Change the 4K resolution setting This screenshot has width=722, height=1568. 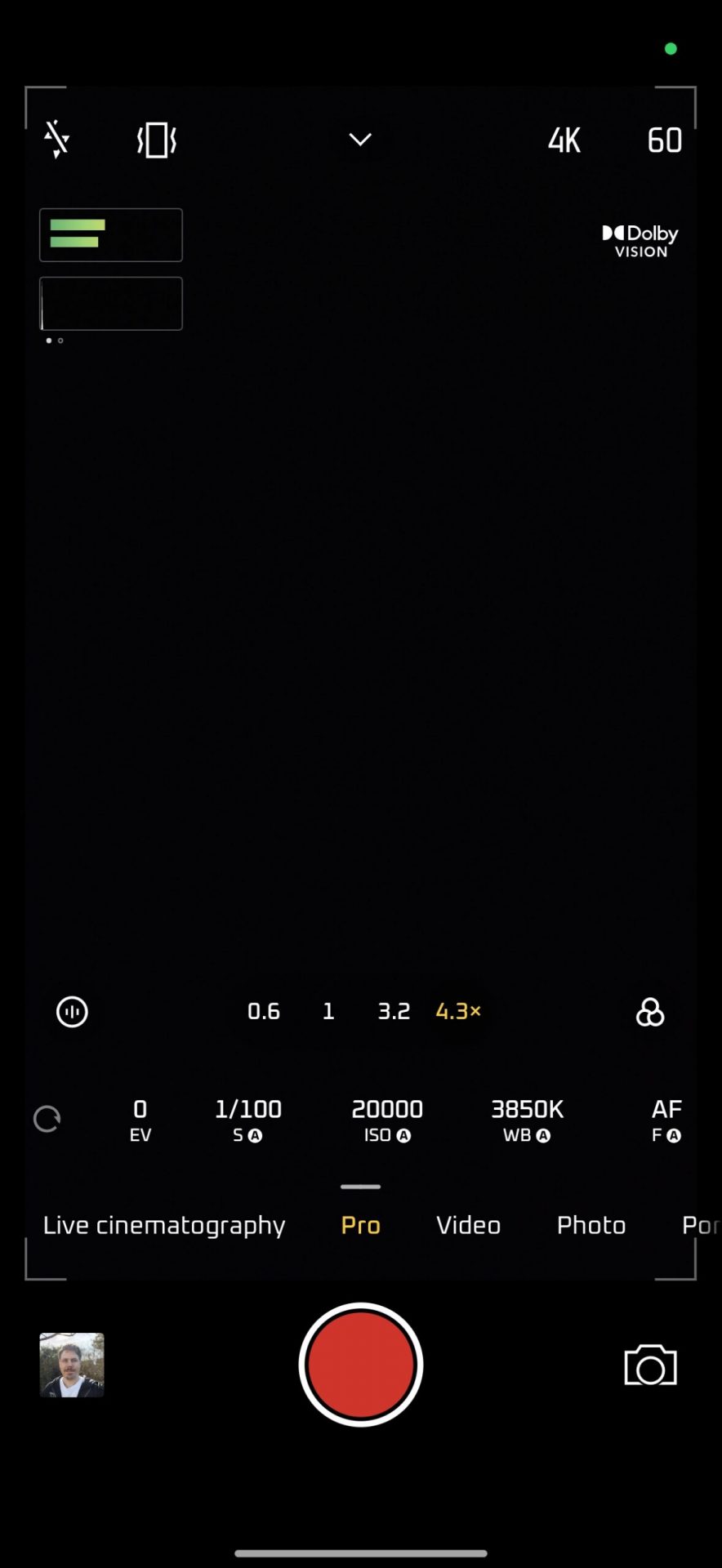(564, 140)
